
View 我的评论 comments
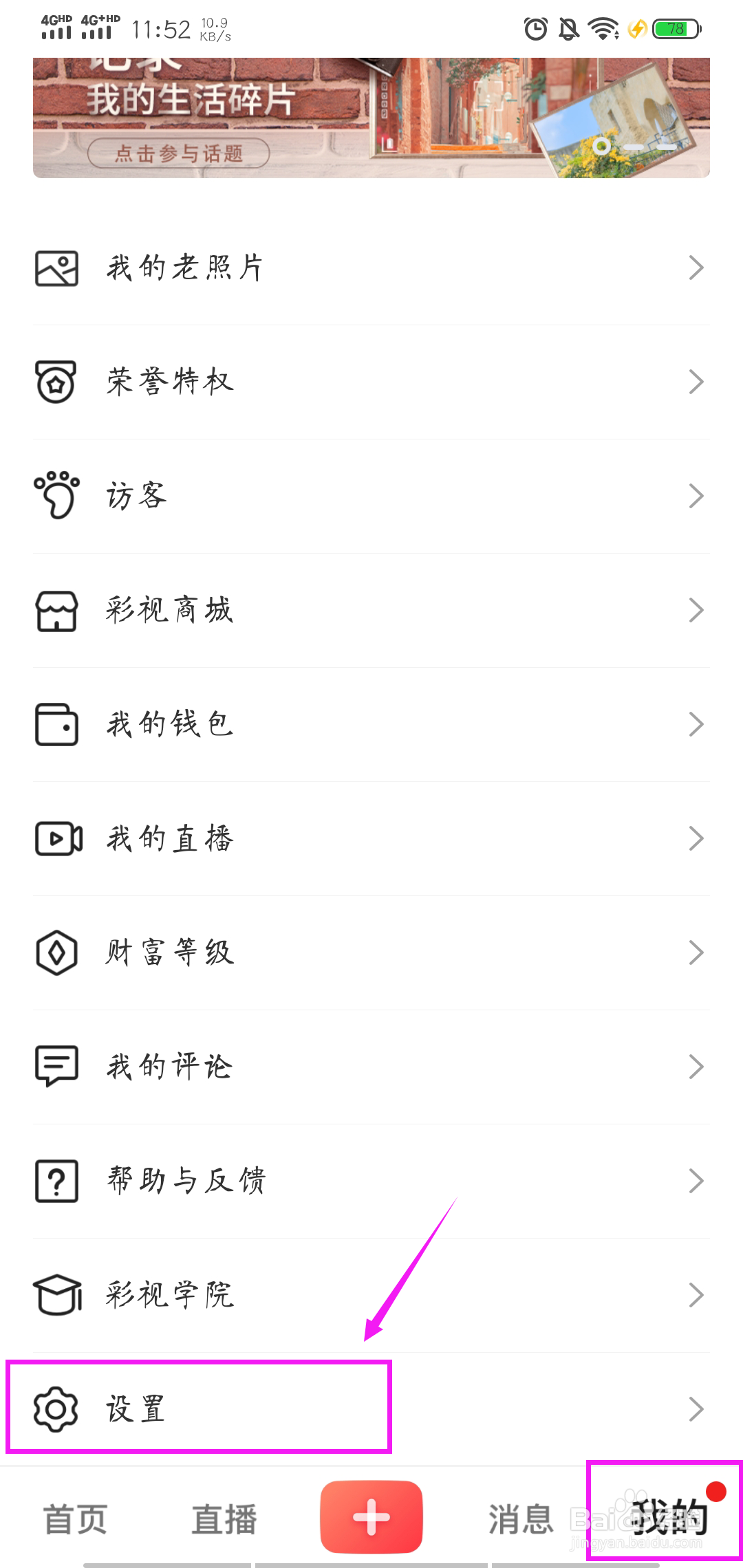[x=371, y=1067]
